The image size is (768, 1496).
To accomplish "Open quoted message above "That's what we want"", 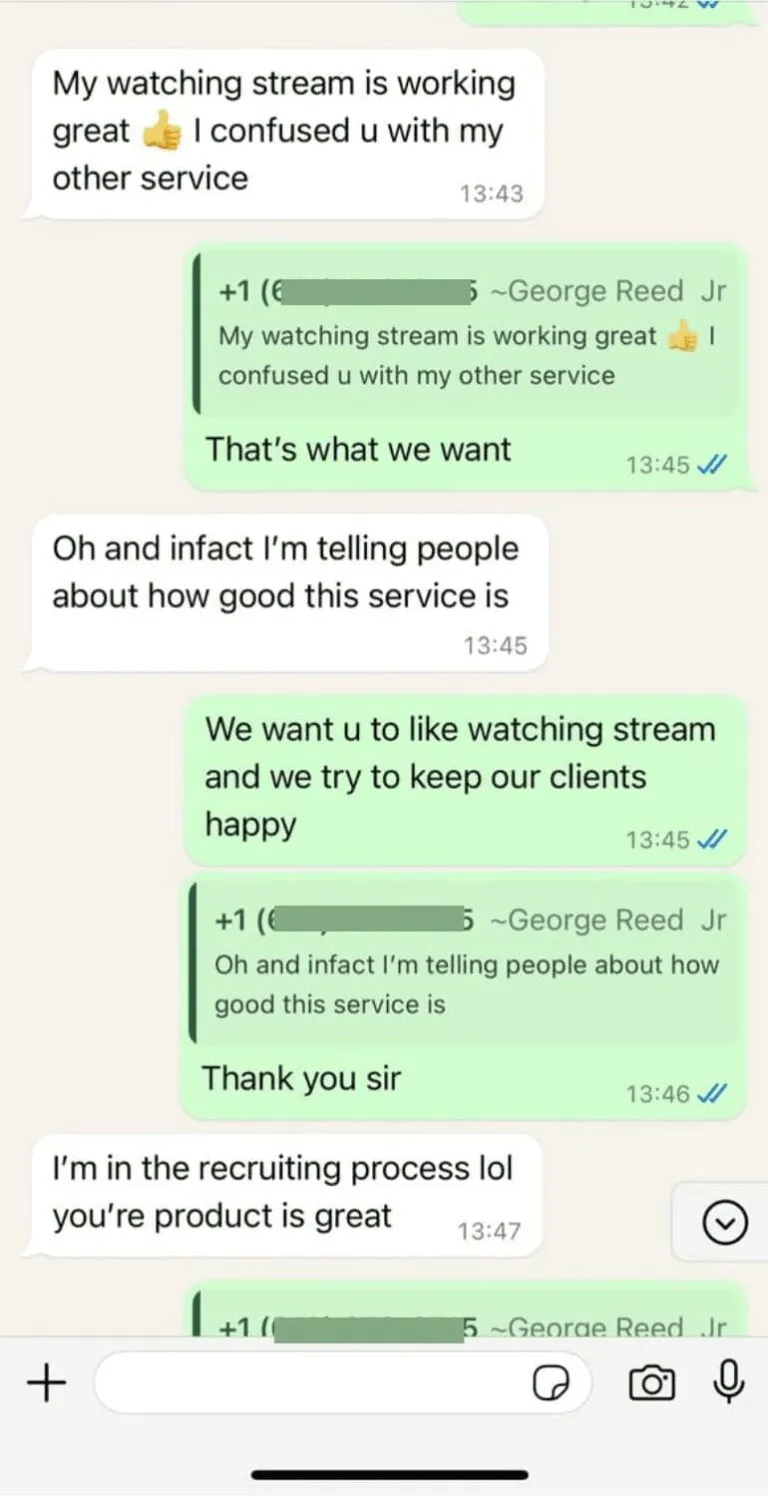I will click(x=465, y=334).
